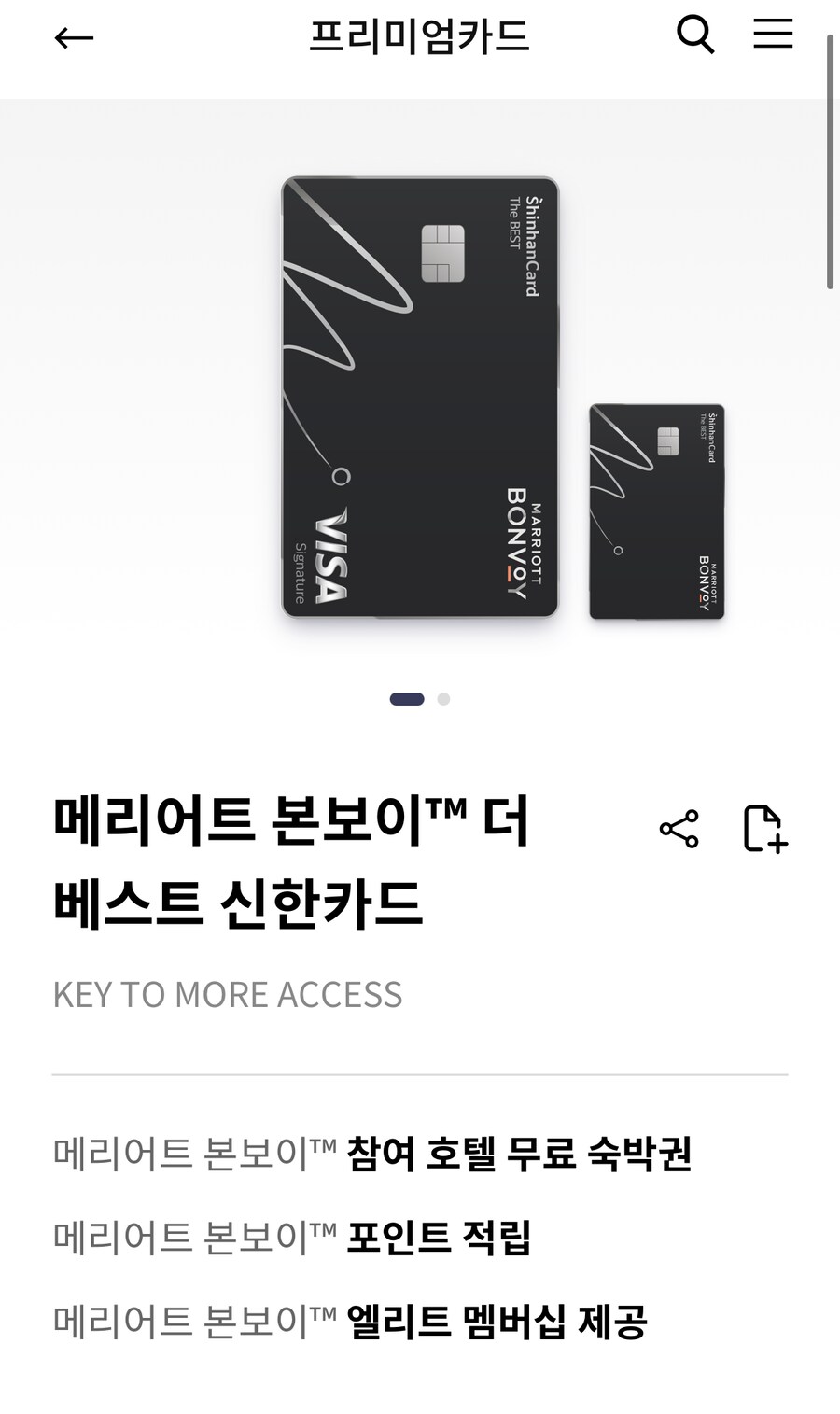Tap the add-document icon beside share
This screenshot has width=840, height=1414.
764,829
